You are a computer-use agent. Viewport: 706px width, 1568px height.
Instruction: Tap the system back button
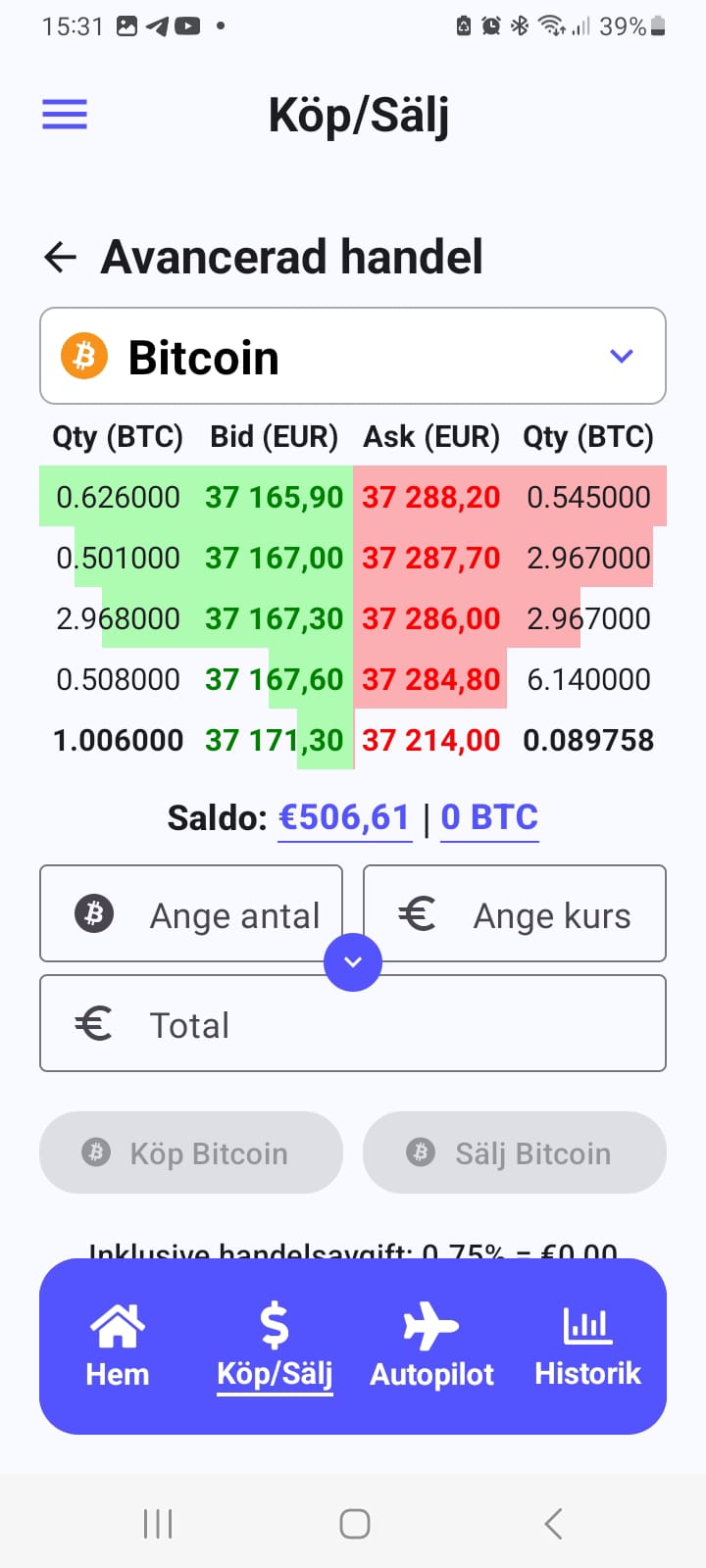[554, 1524]
